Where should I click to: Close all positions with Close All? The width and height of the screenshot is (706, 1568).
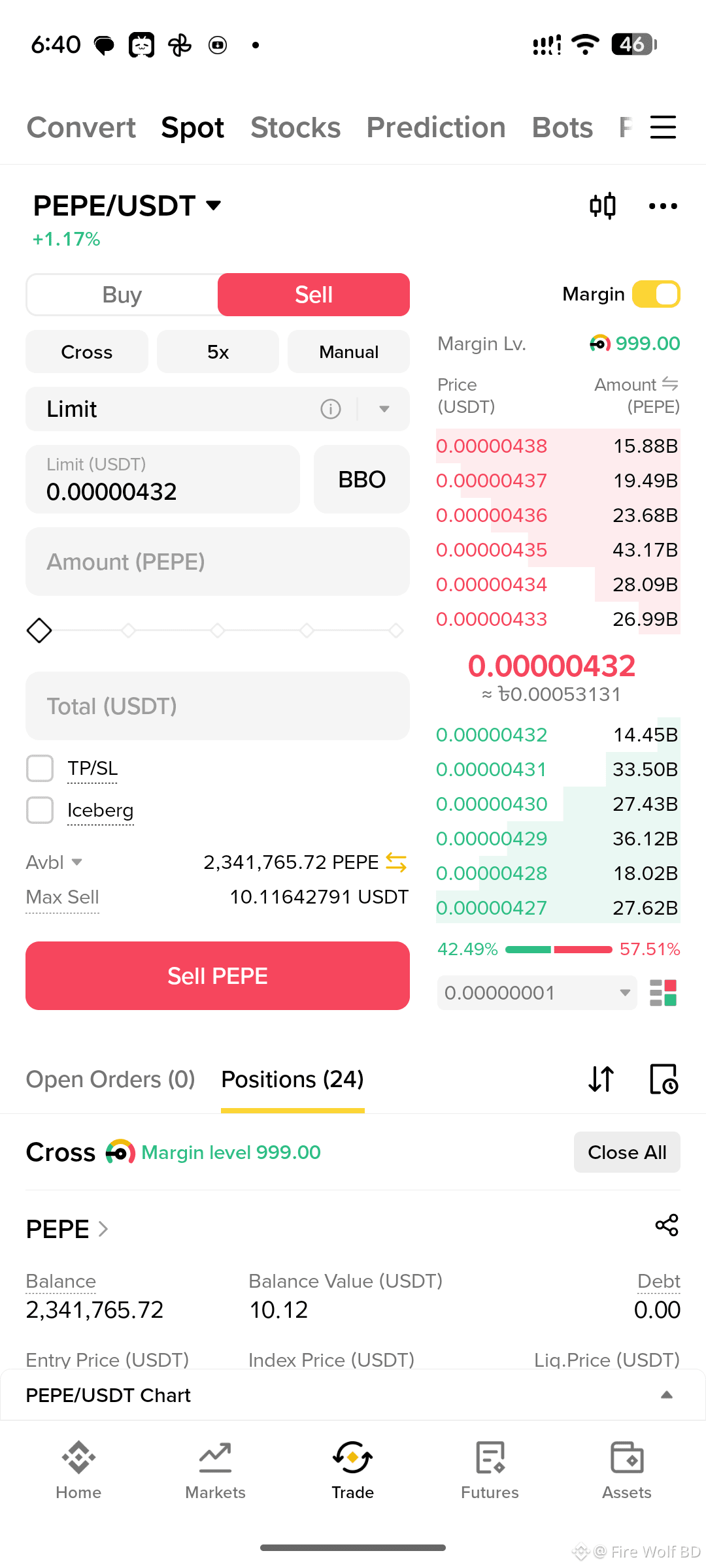coord(627,1152)
